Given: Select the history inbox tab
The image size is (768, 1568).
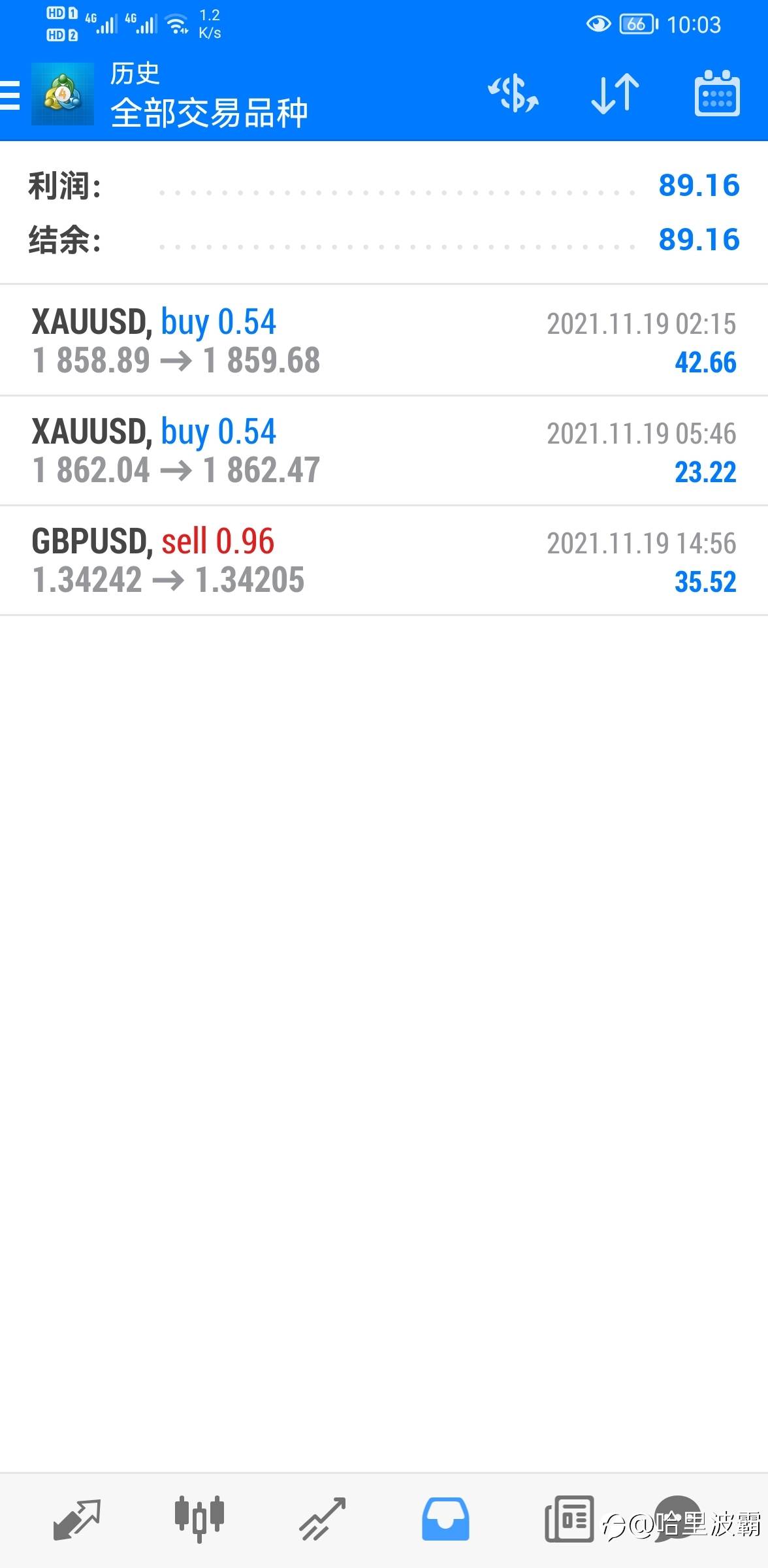Looking at the screenshot, I should [445, 1520].
